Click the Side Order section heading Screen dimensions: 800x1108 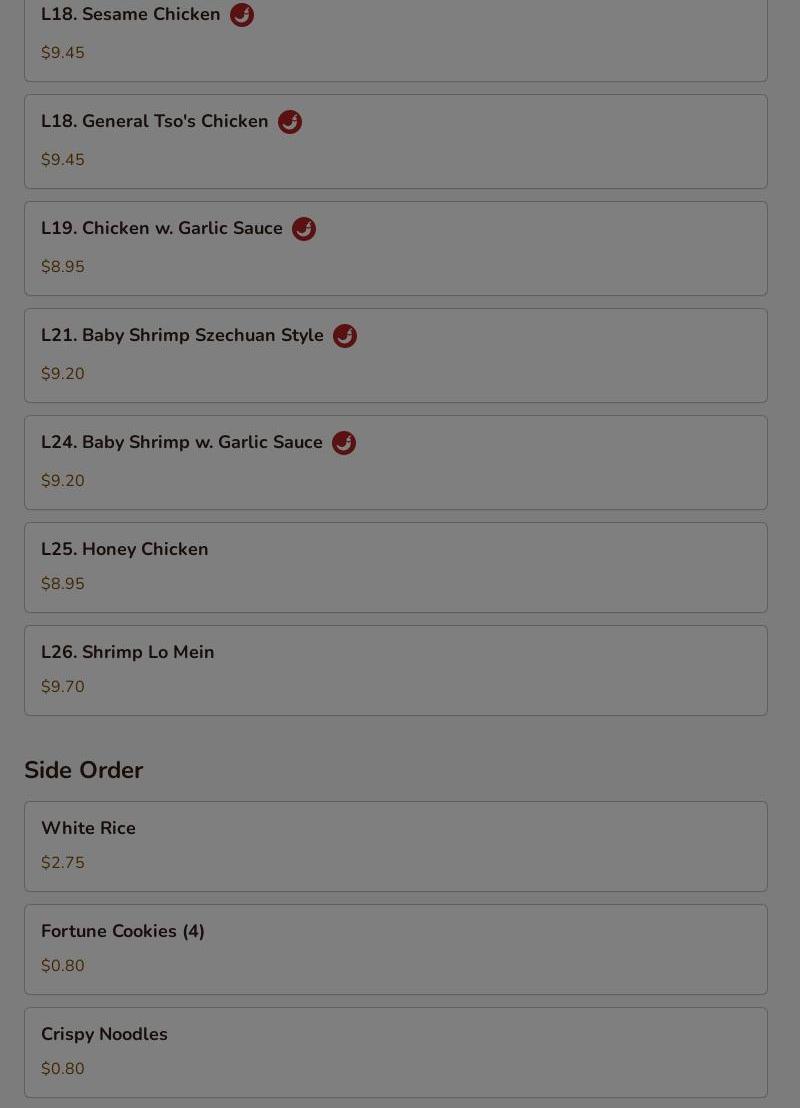(83, 770)
